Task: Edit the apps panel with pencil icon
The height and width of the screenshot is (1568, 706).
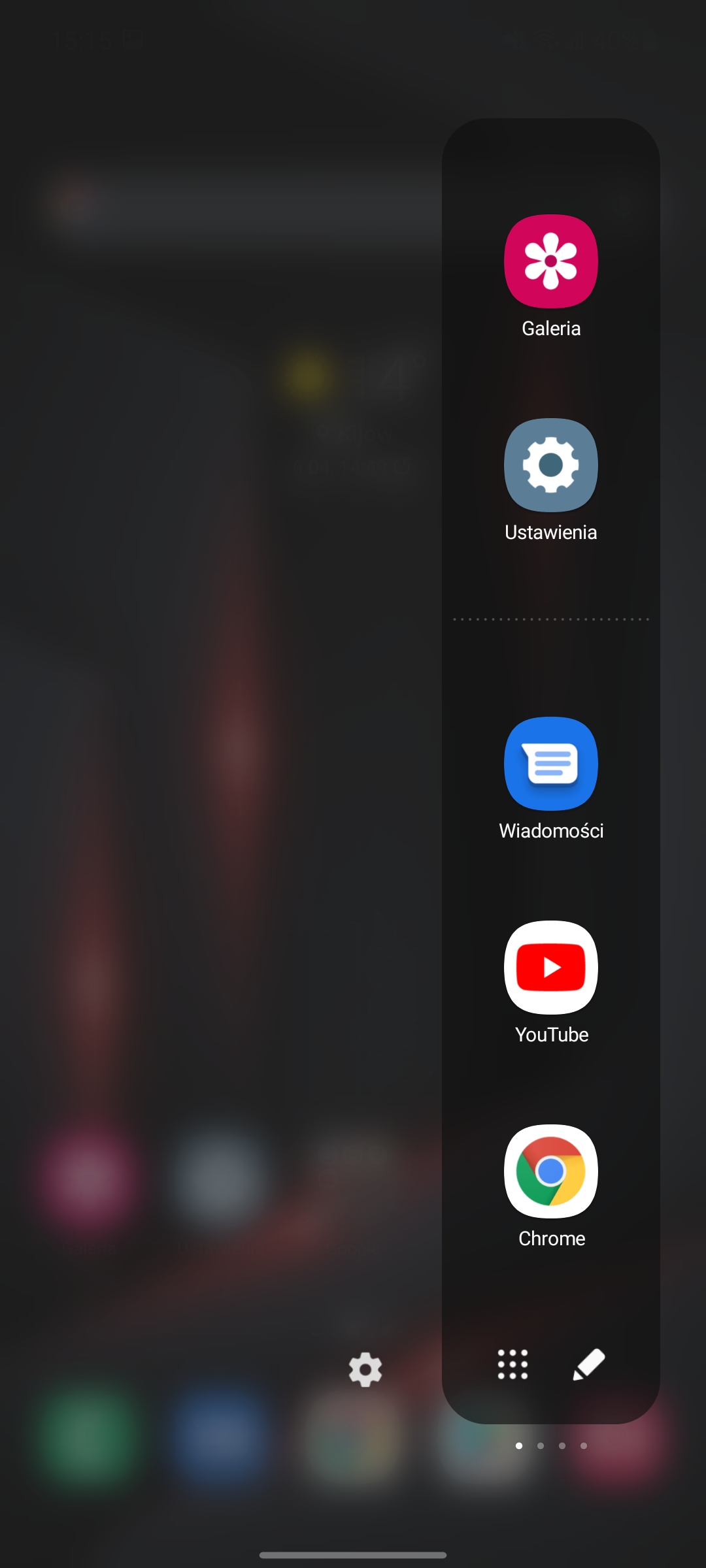Action: point(588,1365)
